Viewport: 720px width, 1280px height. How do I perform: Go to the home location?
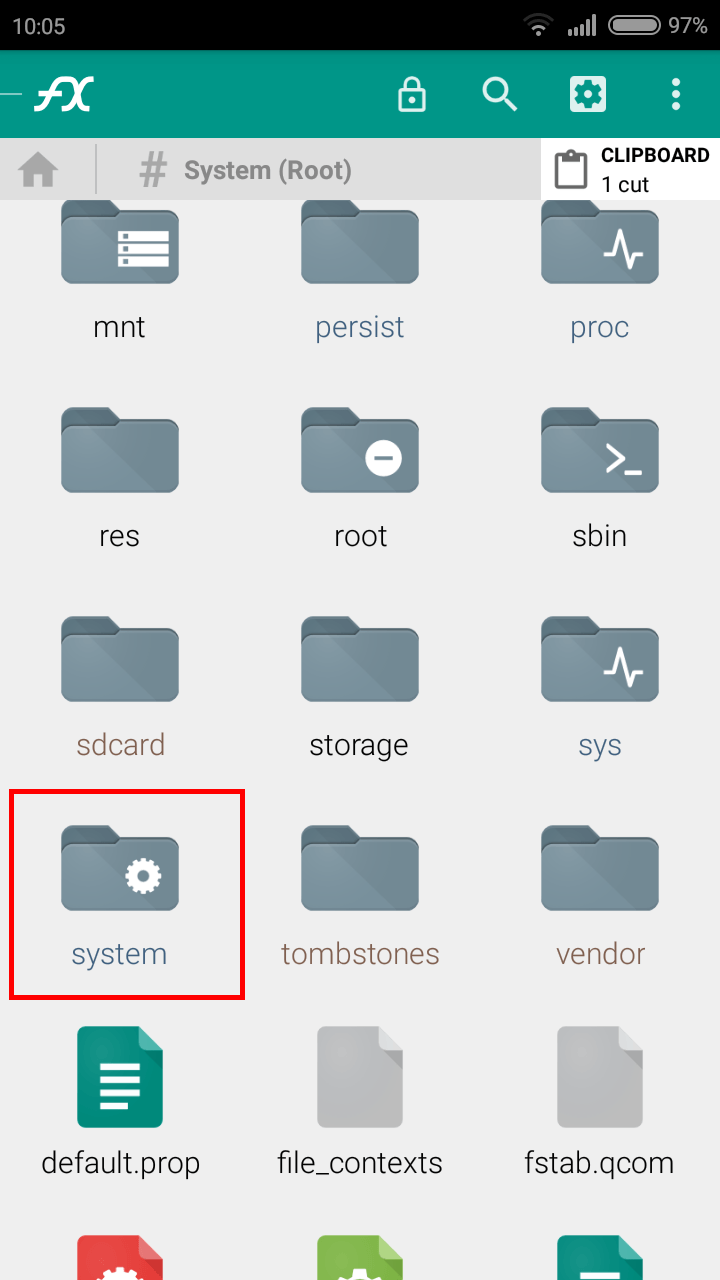38,171
